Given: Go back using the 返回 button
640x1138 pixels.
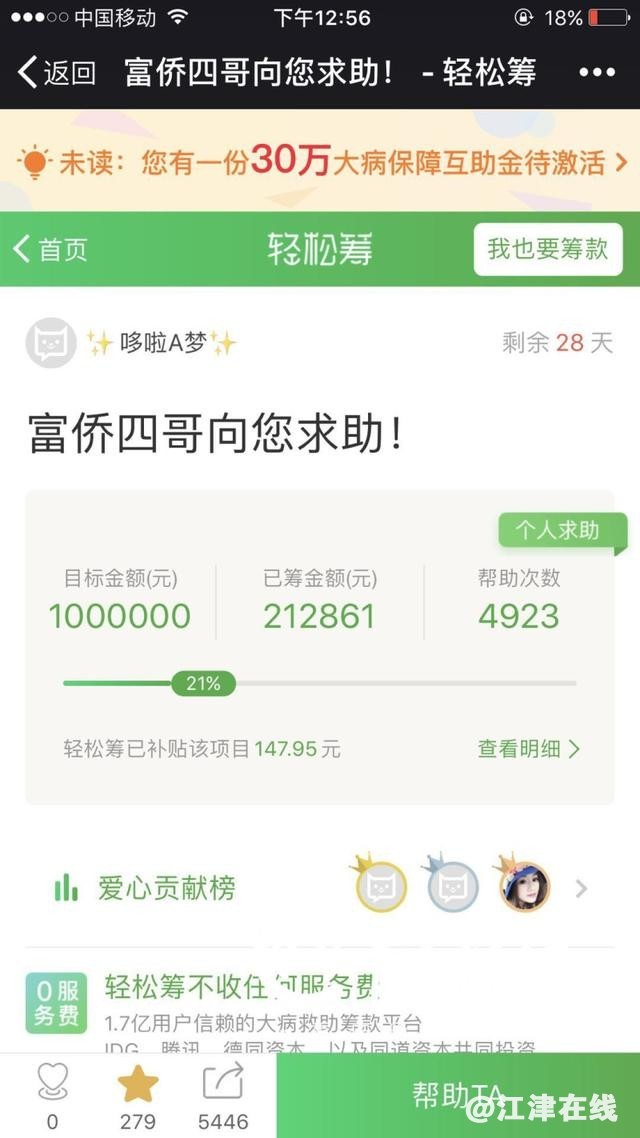Looking at the screenshot, I should [58, 72].
